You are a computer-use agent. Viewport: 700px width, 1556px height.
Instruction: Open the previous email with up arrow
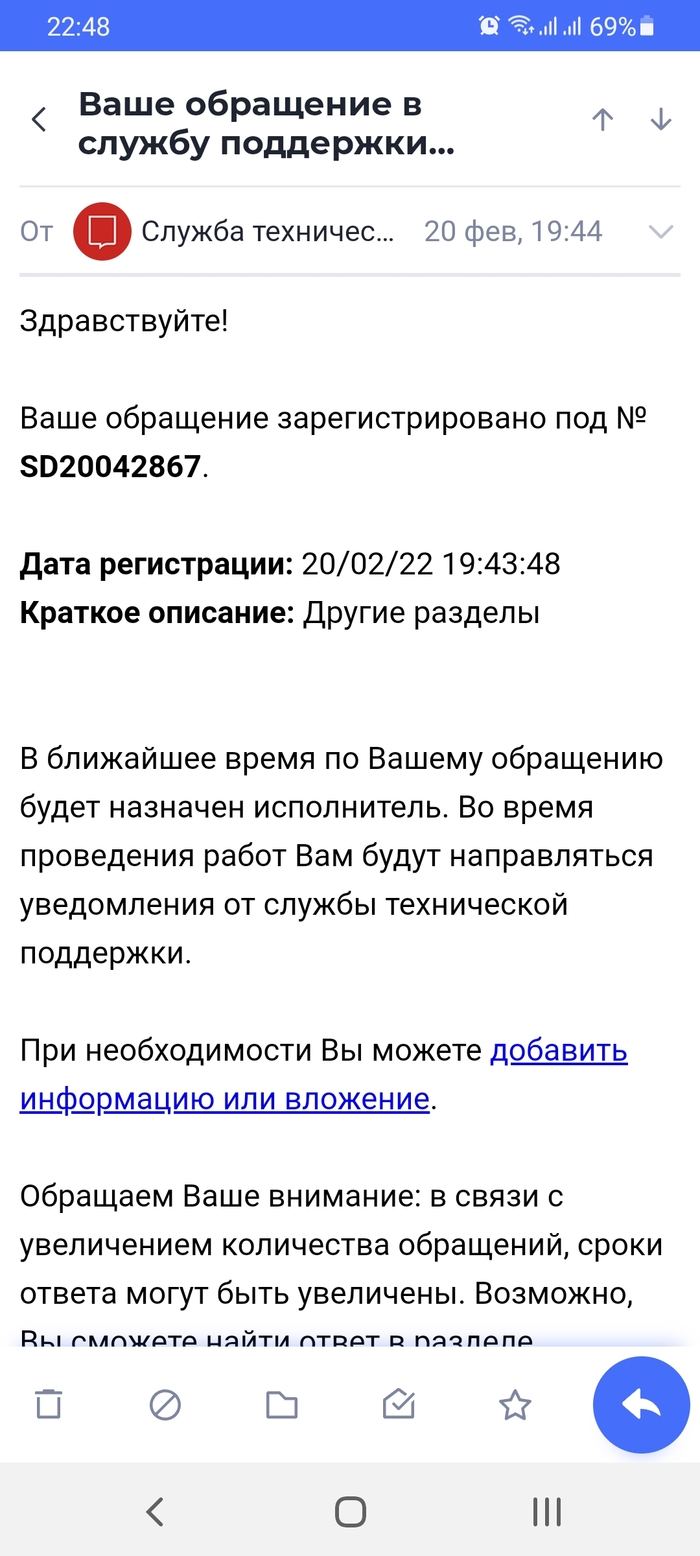pyautogui.click(x=602, y=120)
